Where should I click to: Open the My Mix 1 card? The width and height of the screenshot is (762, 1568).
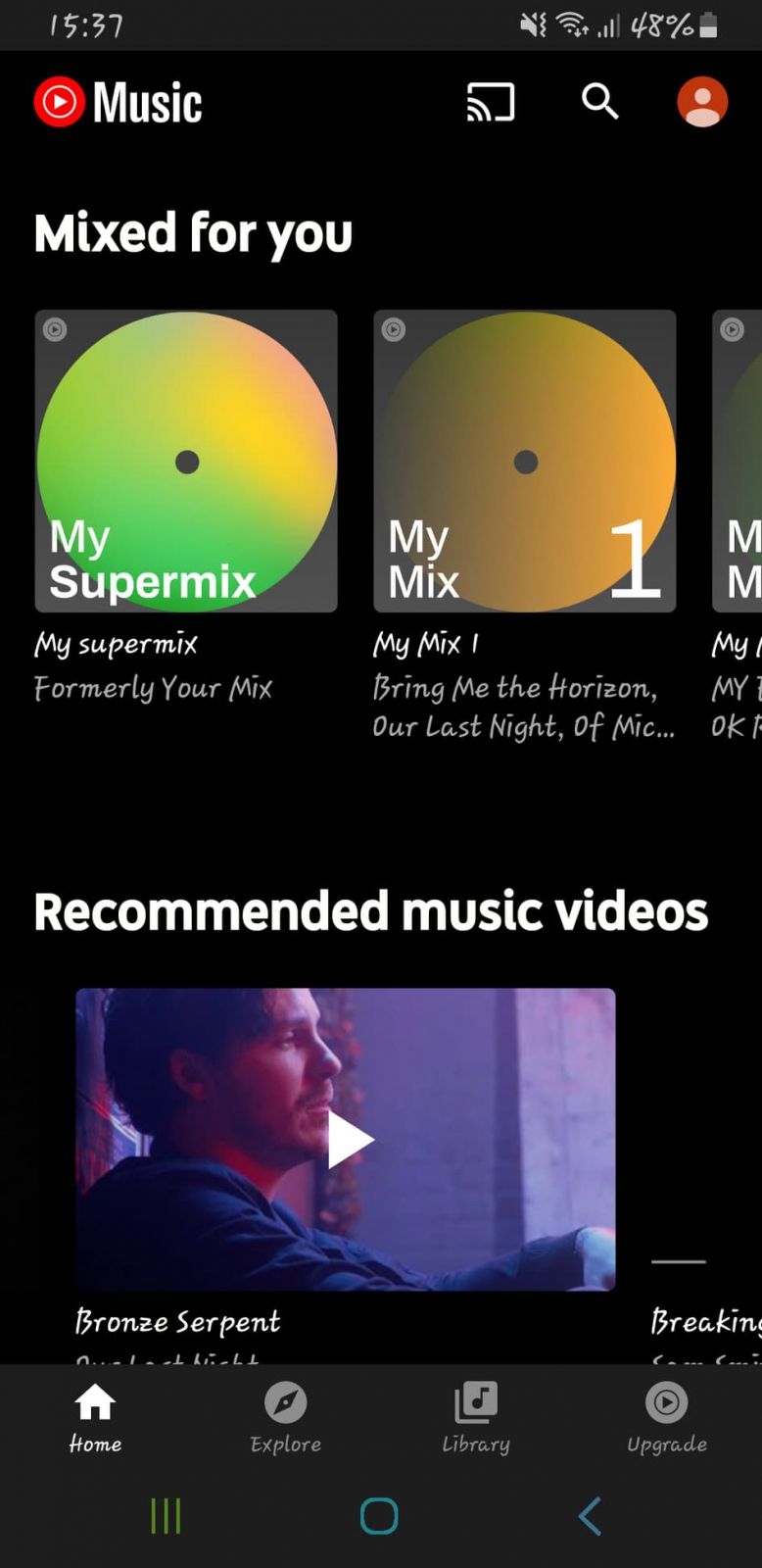coord(525,462)
